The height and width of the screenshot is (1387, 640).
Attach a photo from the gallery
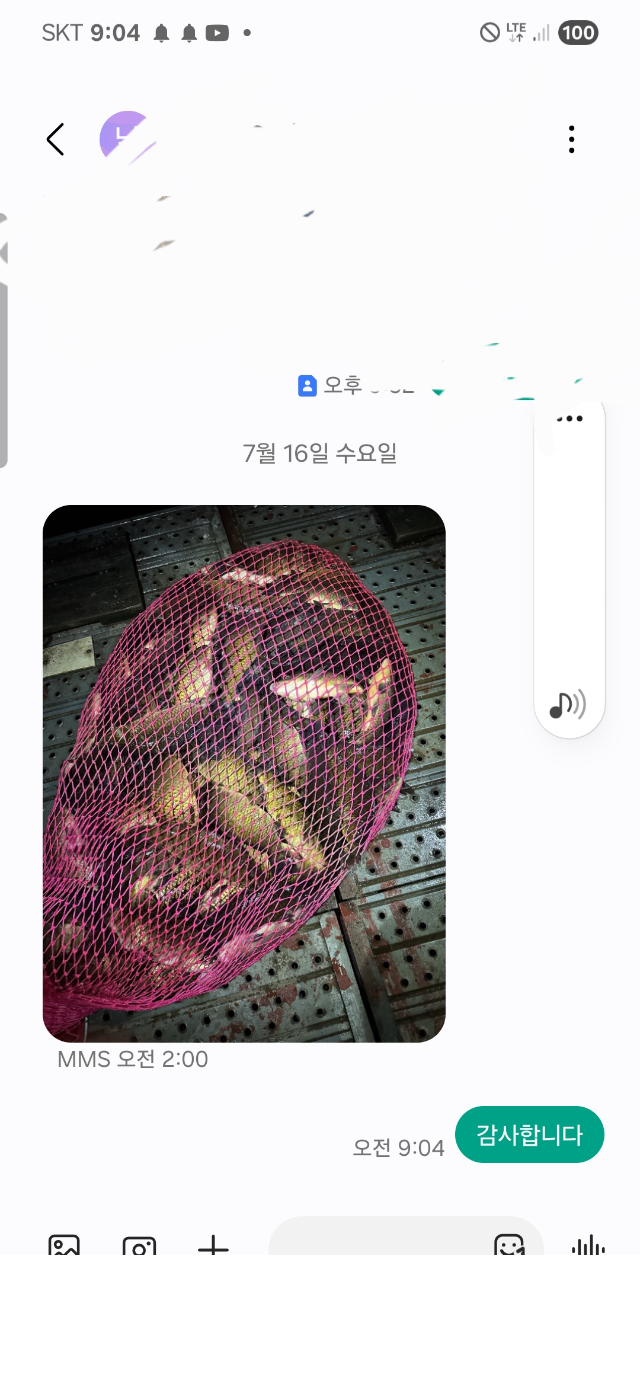[x=64, y=1245]
